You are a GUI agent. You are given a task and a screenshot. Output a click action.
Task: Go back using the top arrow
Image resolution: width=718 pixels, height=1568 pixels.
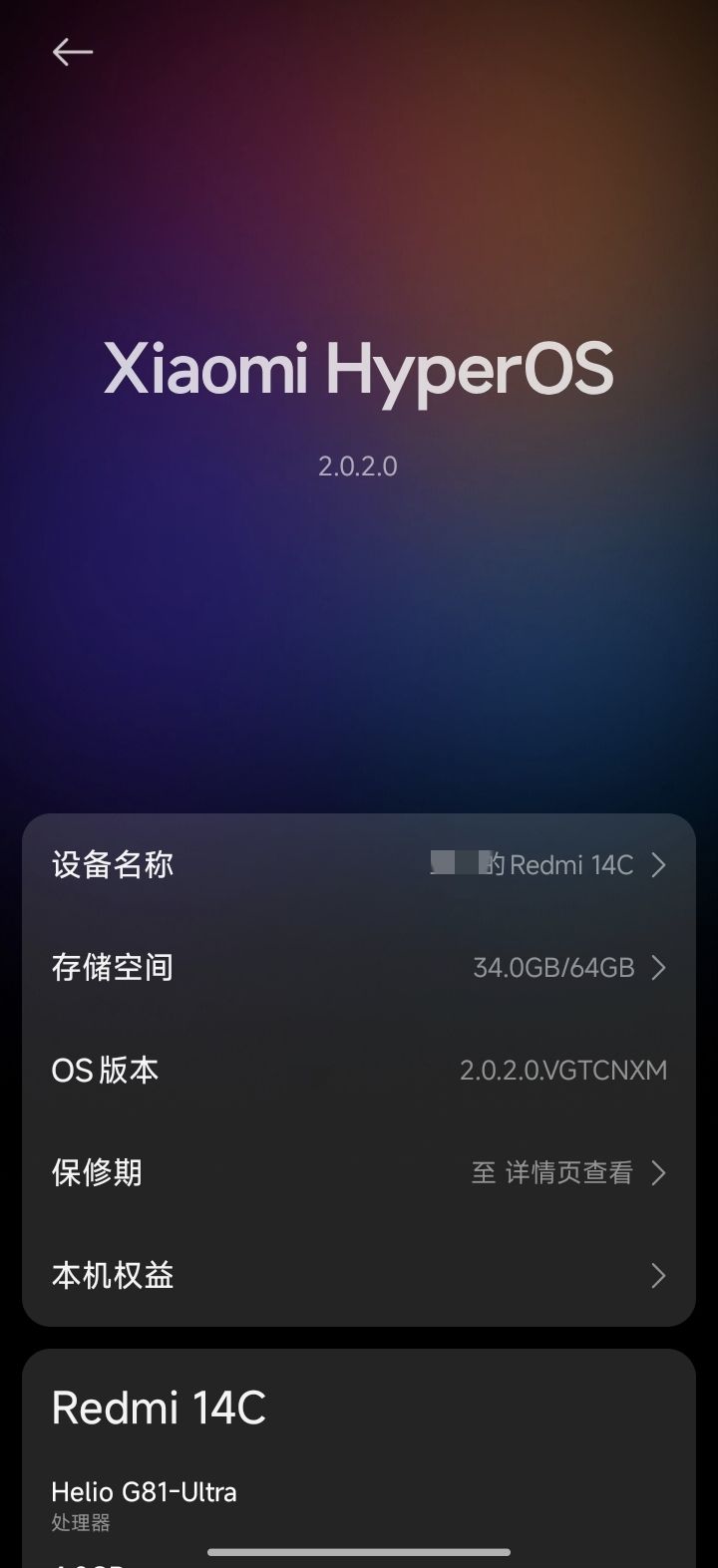pos(72,52)
